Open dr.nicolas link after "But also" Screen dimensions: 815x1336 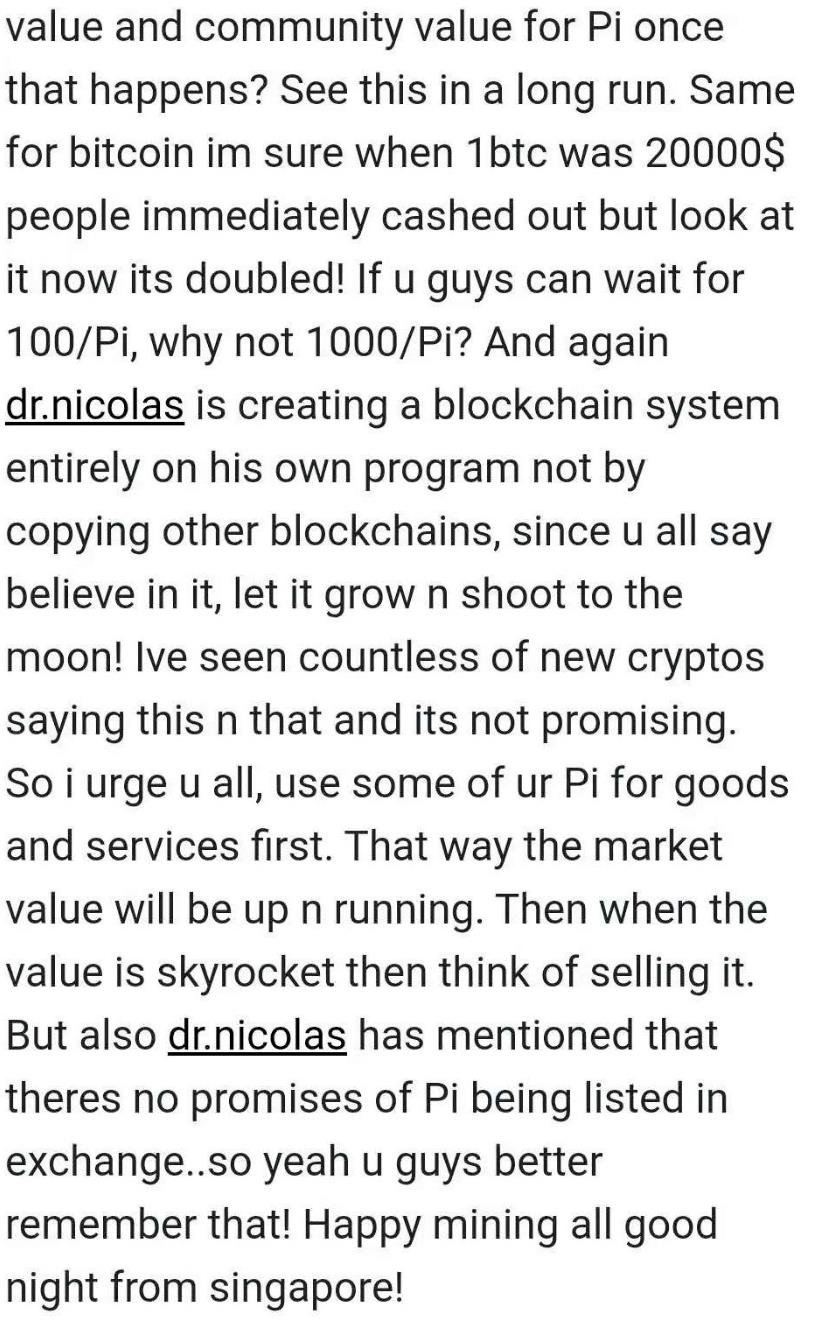257,1035
